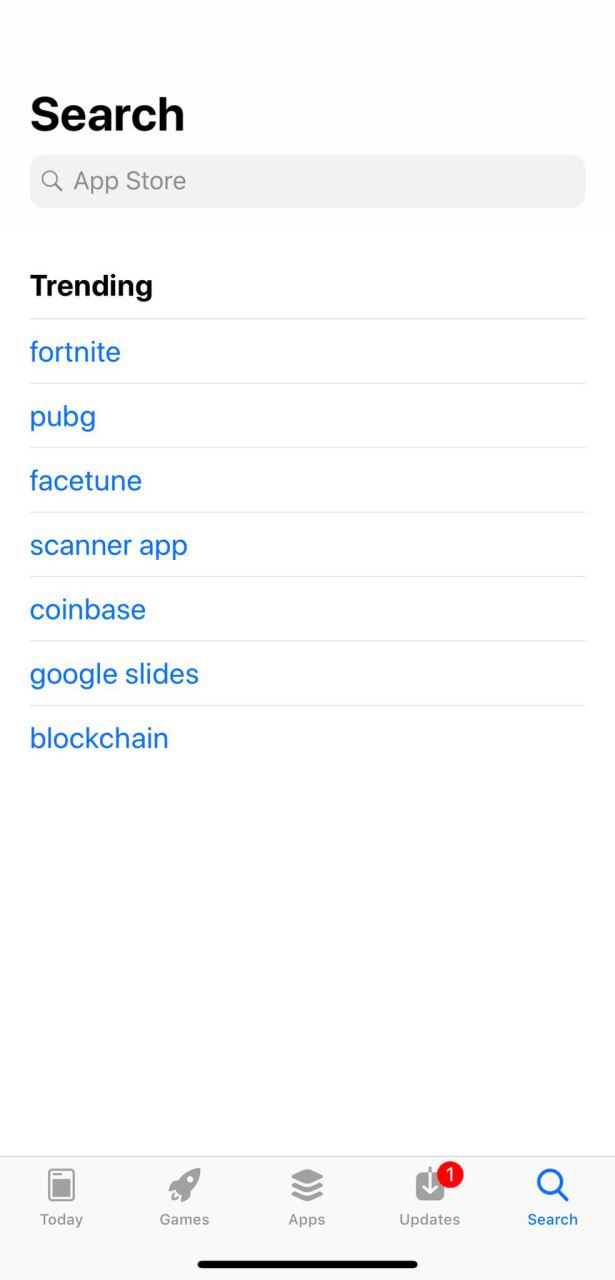Search for coinbase from trending
Screen dimensions: 615x1280
coord(88,610)
